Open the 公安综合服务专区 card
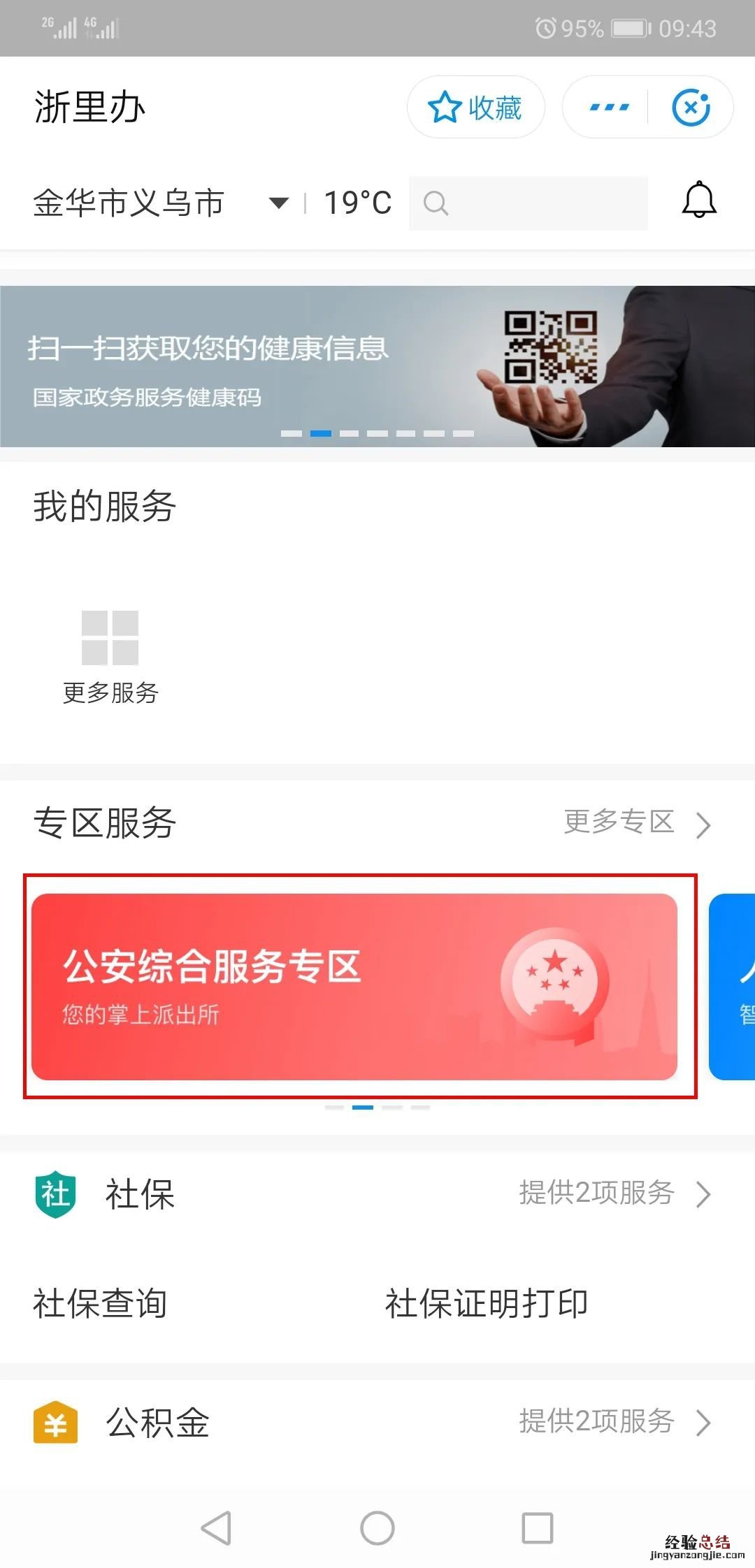Image resolution: width=755 pixels, height=1568 pixels. (354, 987)
